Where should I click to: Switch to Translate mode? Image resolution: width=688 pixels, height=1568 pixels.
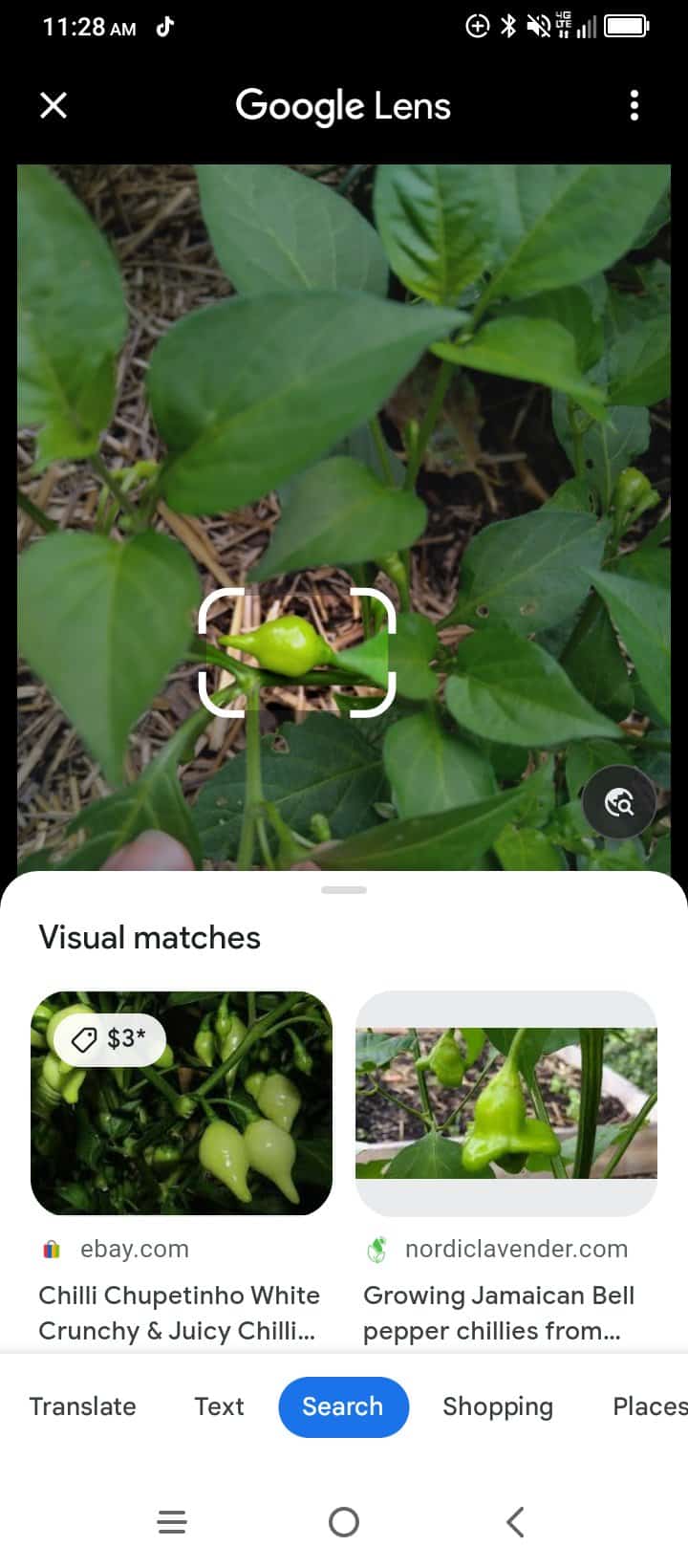point(82,1406)
